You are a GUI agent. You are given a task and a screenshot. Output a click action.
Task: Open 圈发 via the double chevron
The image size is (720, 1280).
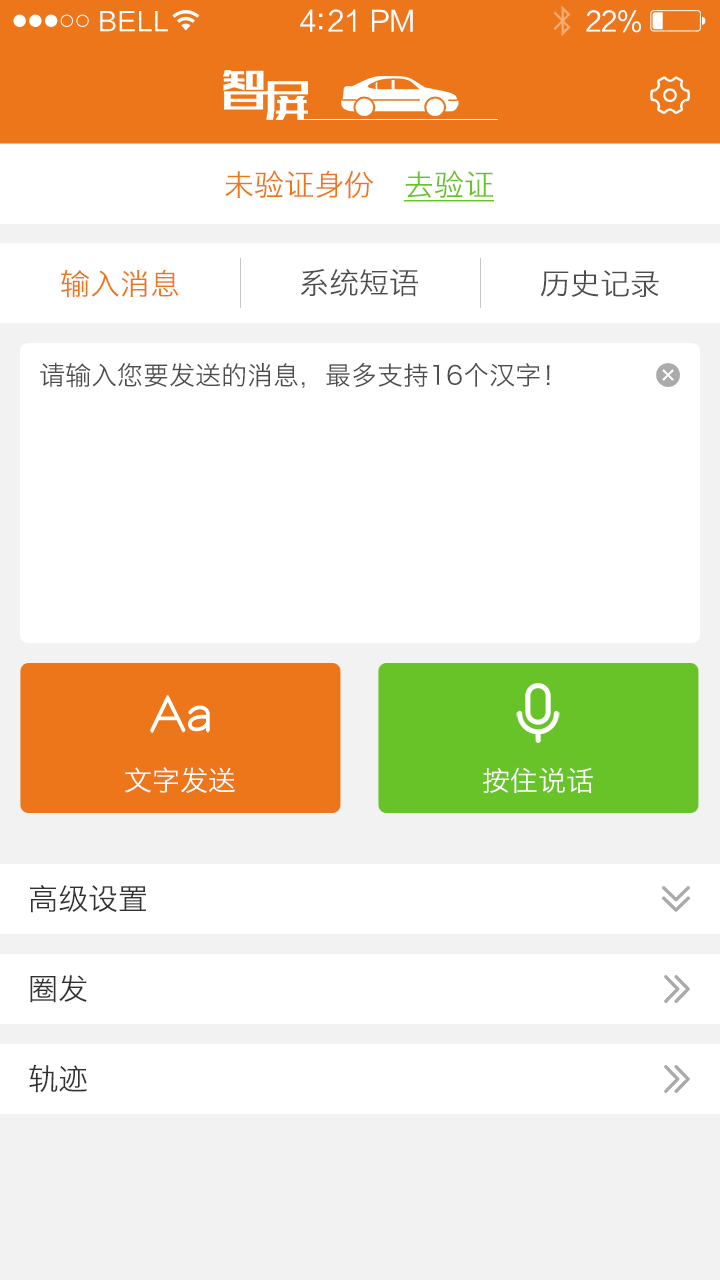click(x=677, y=989)
